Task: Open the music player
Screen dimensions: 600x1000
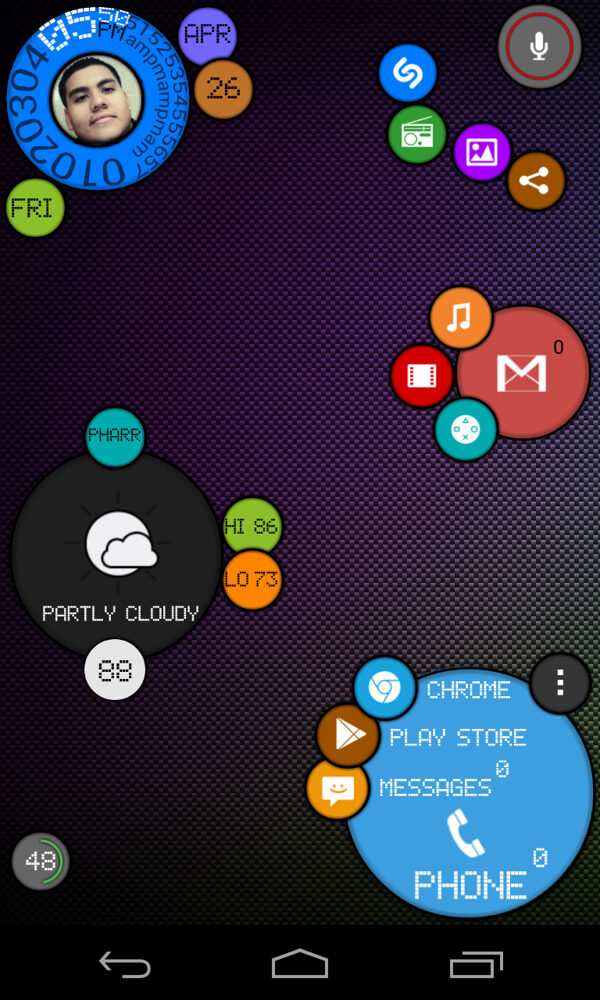Action: (460, 318)
